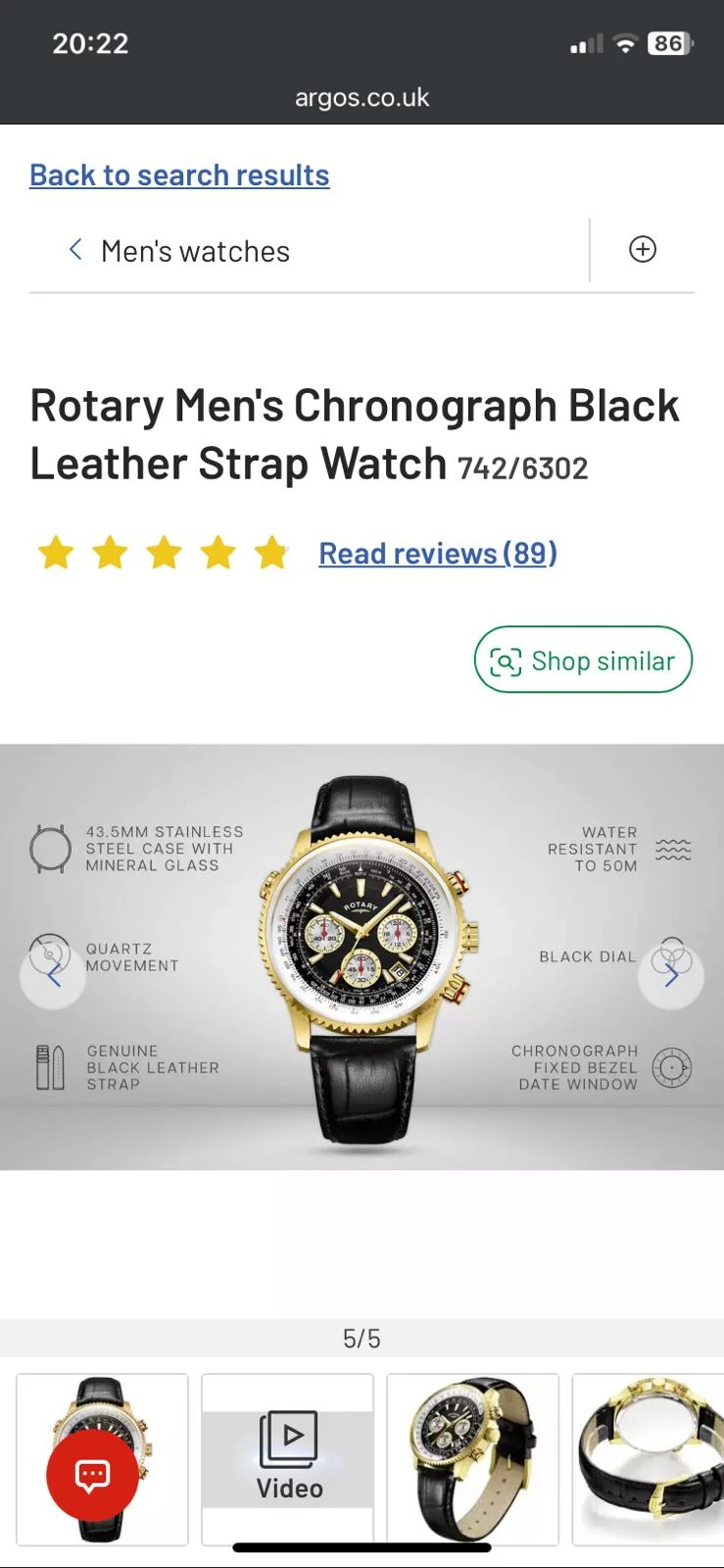Tap the plus icon beside Men's watches

tap(643, 250)
